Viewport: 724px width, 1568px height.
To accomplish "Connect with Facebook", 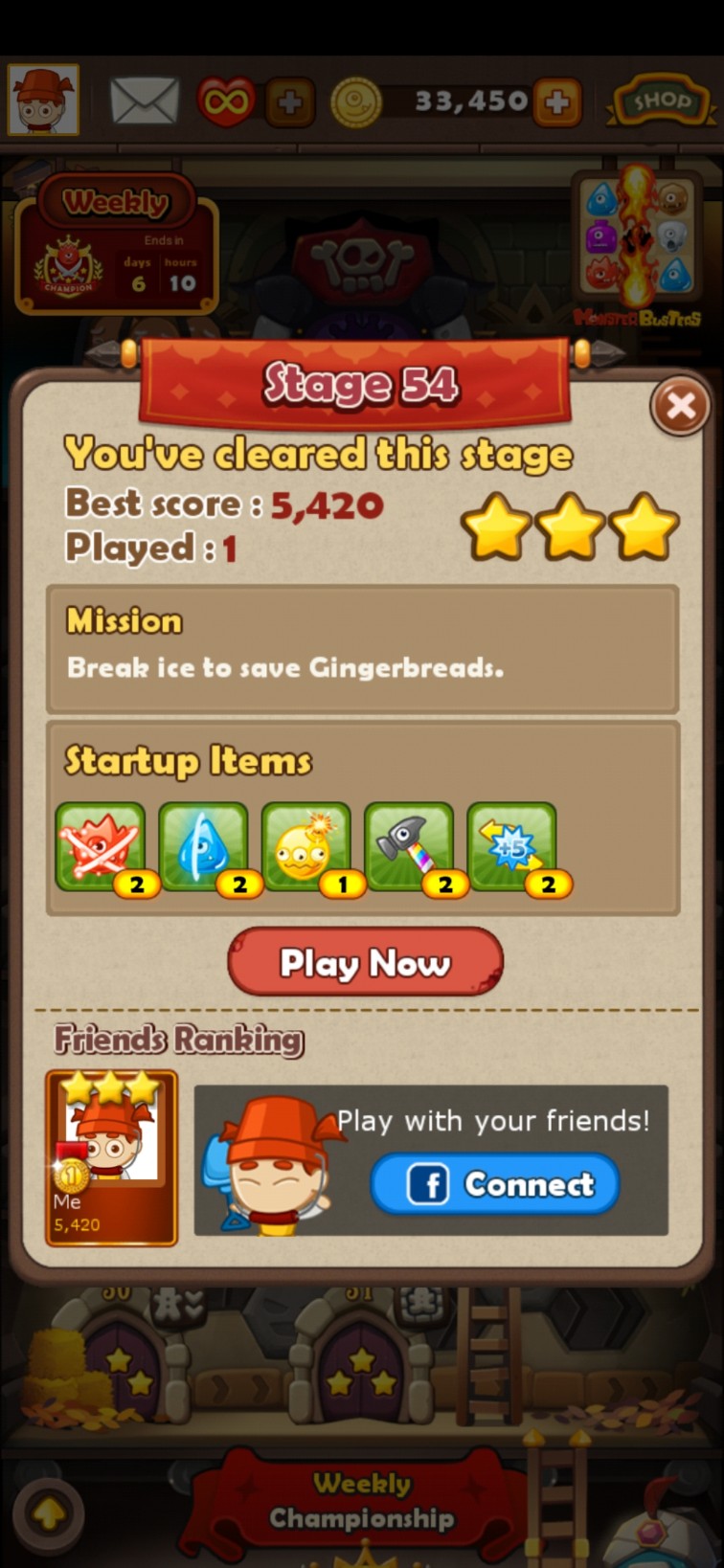I will click(x=495, y=1184).
